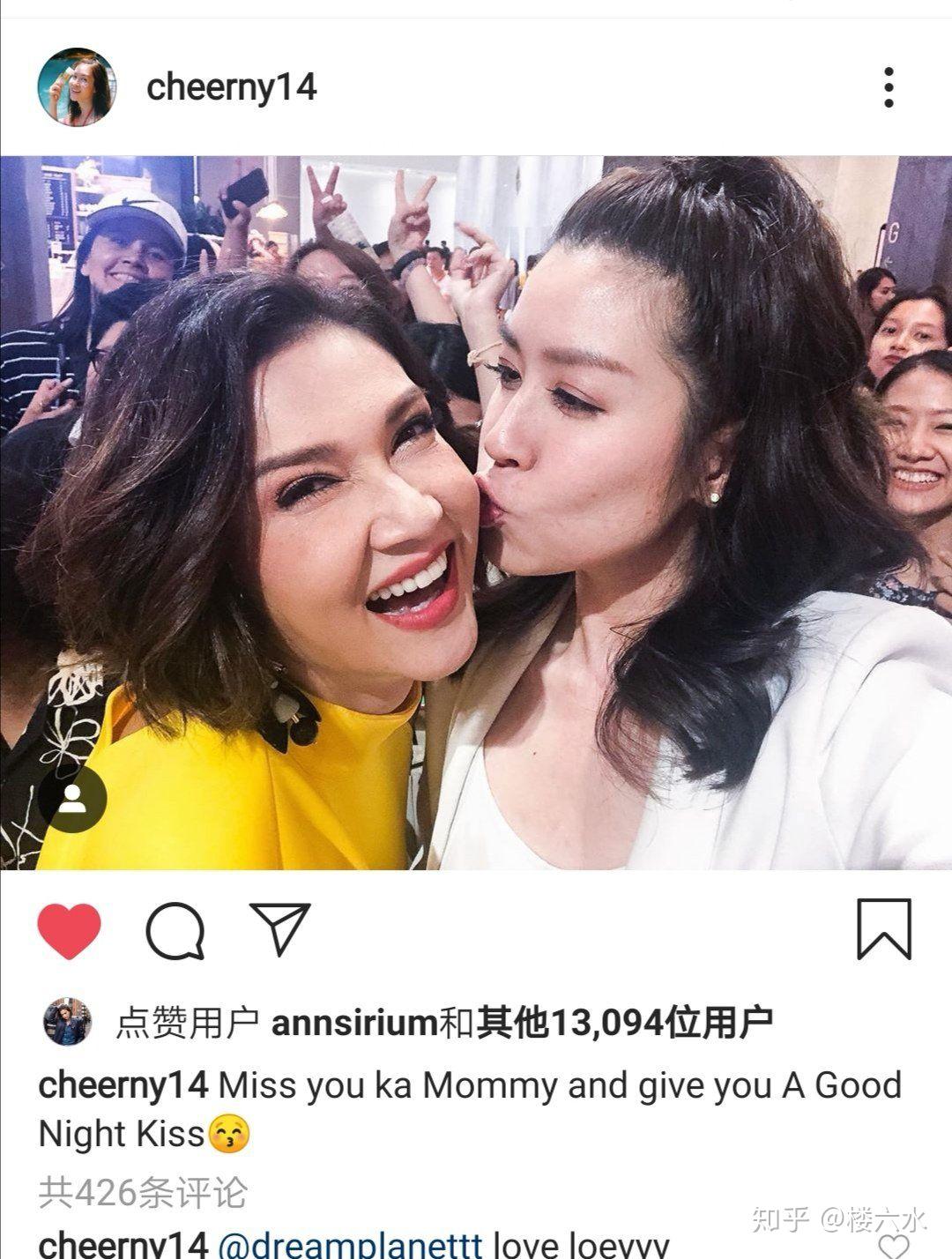Unlike the post with the red heart
952x1259 pixels.
[69, 931]
